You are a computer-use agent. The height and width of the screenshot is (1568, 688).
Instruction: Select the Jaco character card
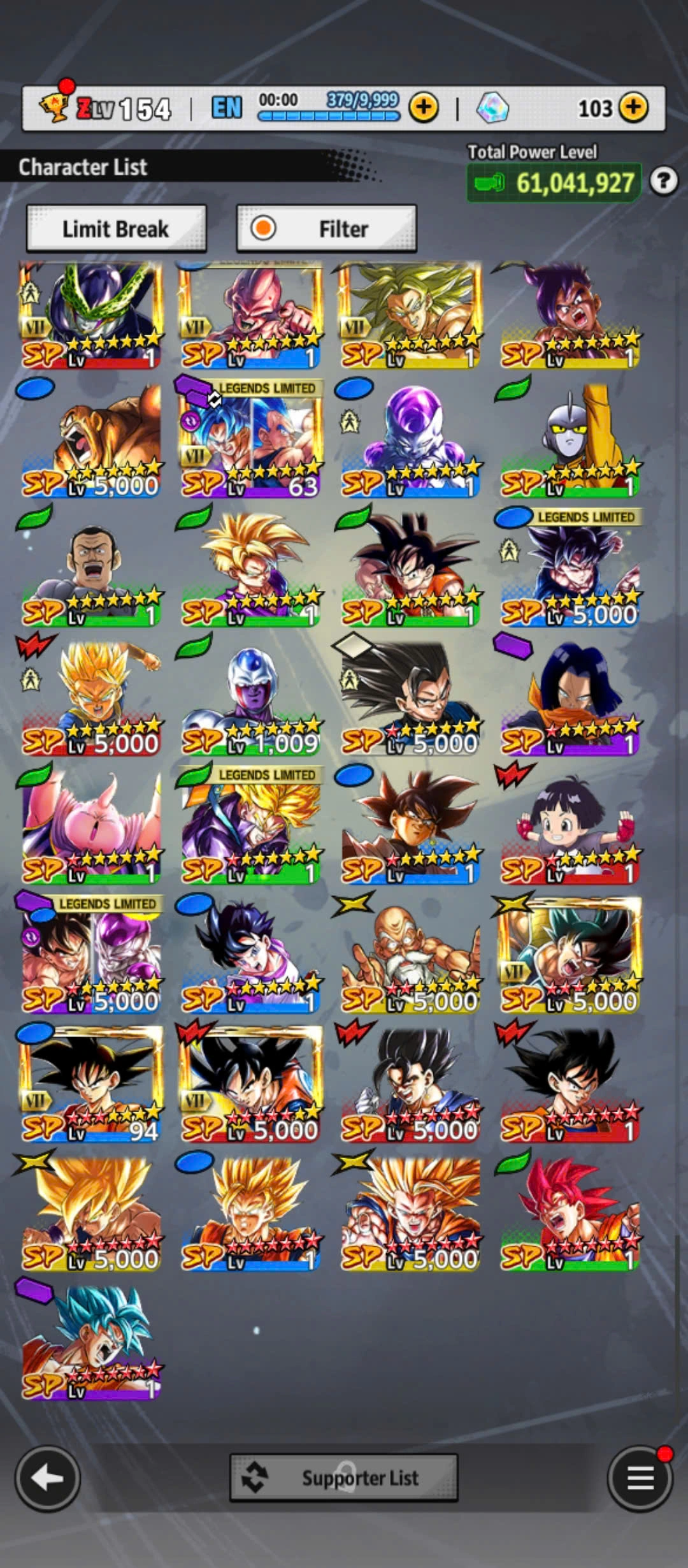coord(570,440)
